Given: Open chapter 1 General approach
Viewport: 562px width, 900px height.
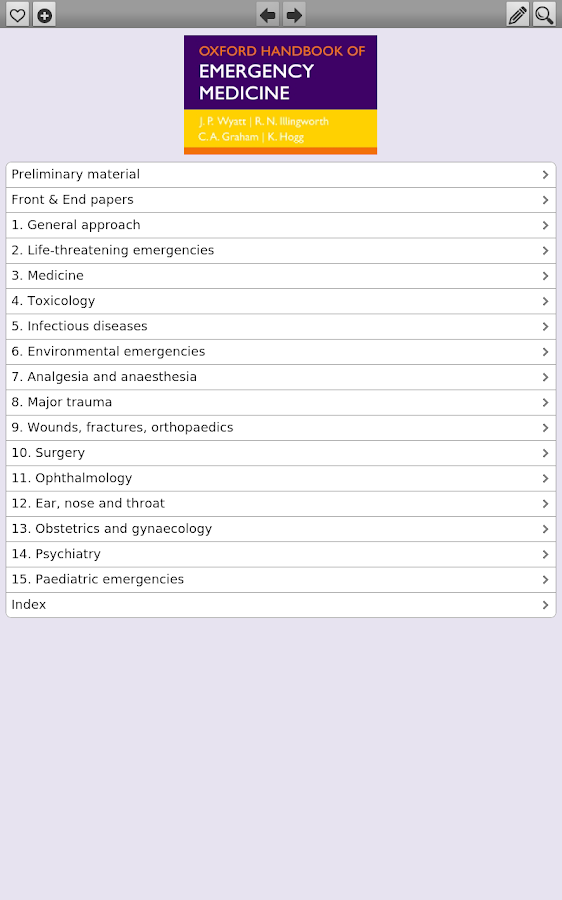Looking at the screenshot, I should point(281,225).
